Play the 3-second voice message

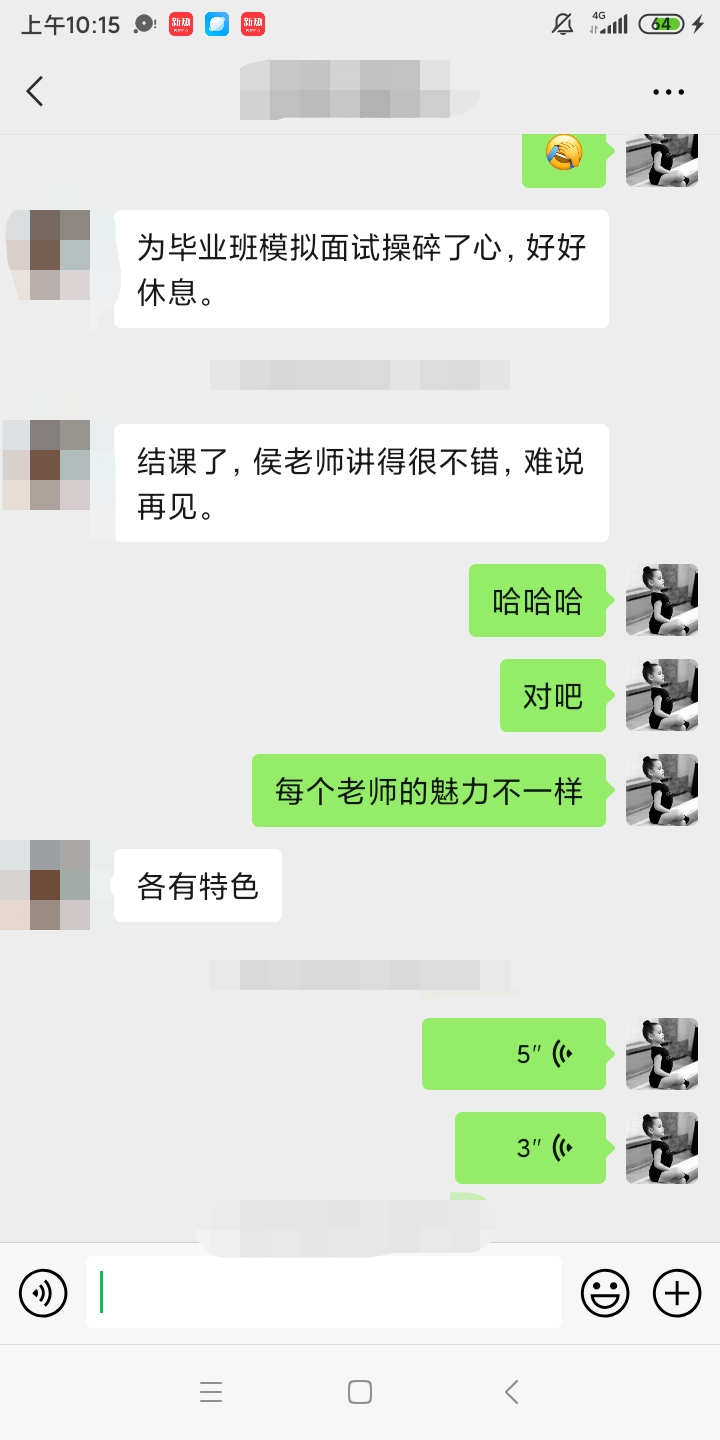pyautogui.click(x=530, y=1148)
